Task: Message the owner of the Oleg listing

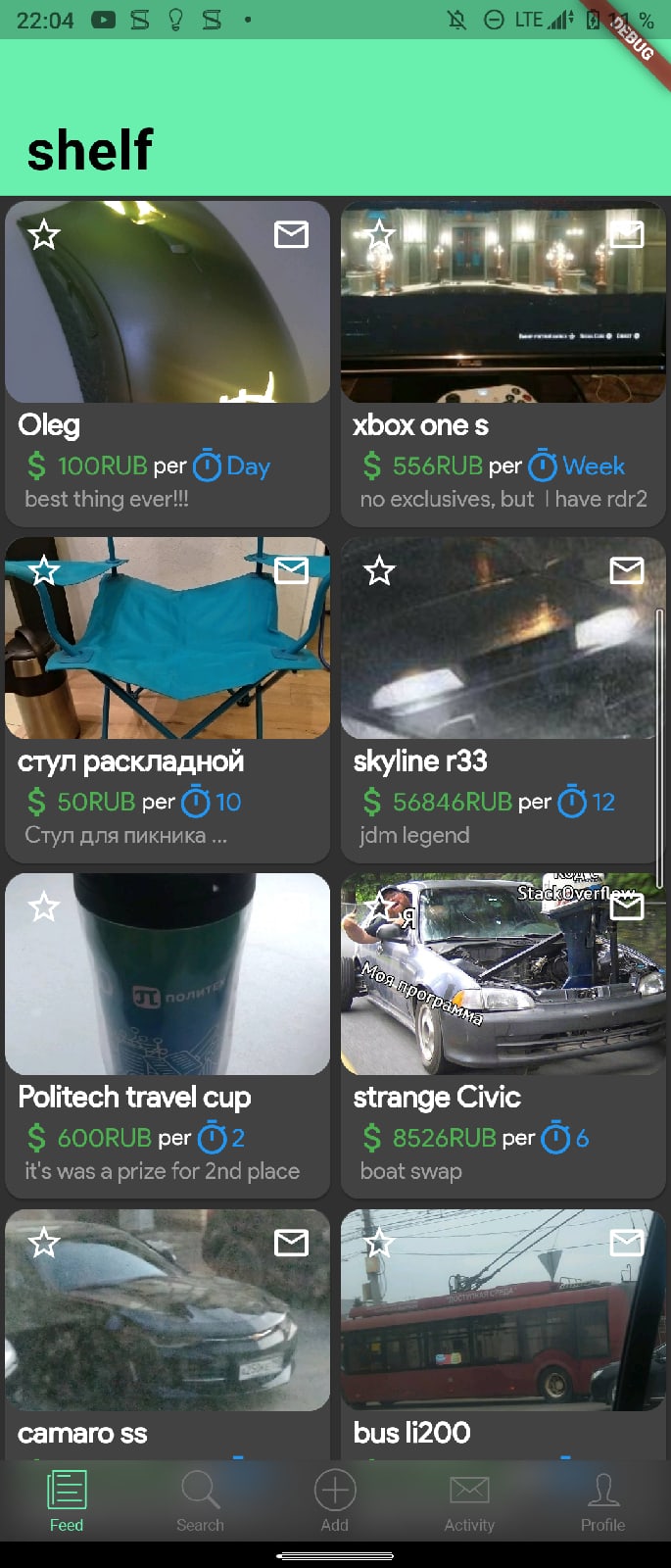Action: [x=291, y=235]
